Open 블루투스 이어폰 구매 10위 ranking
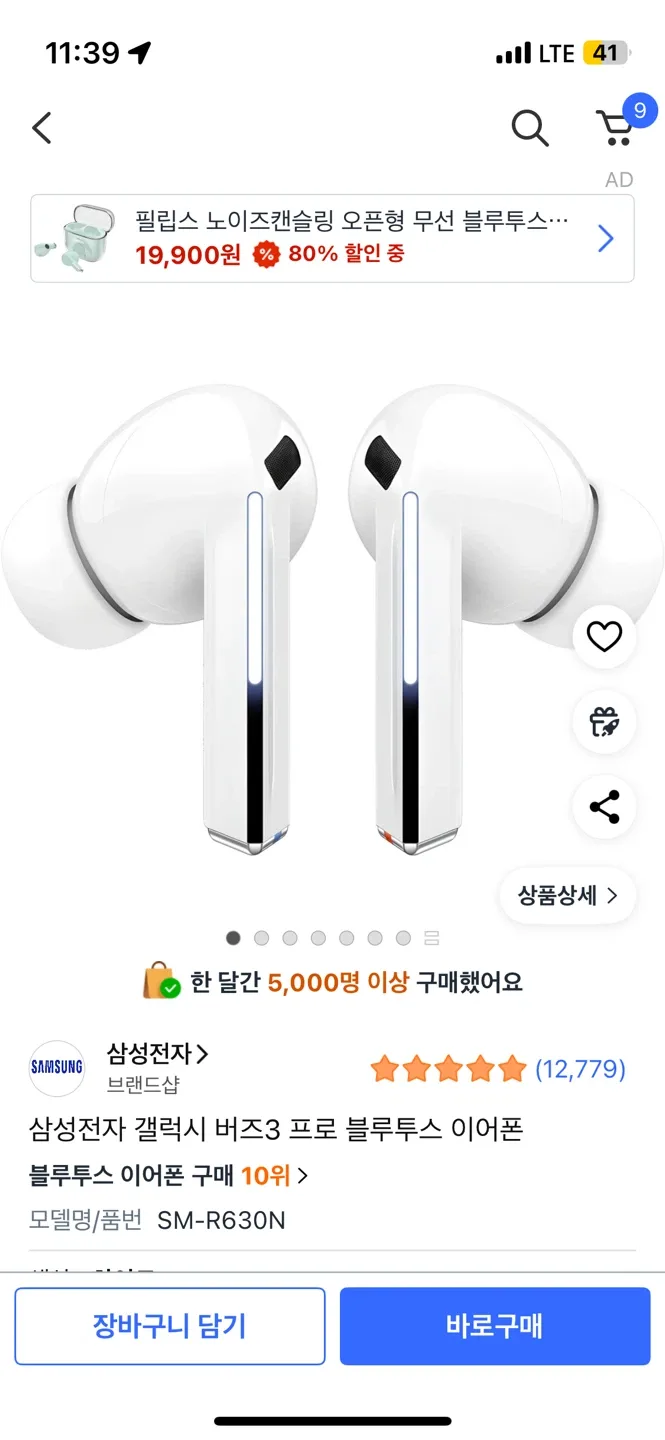 (x=168, y=1175)
